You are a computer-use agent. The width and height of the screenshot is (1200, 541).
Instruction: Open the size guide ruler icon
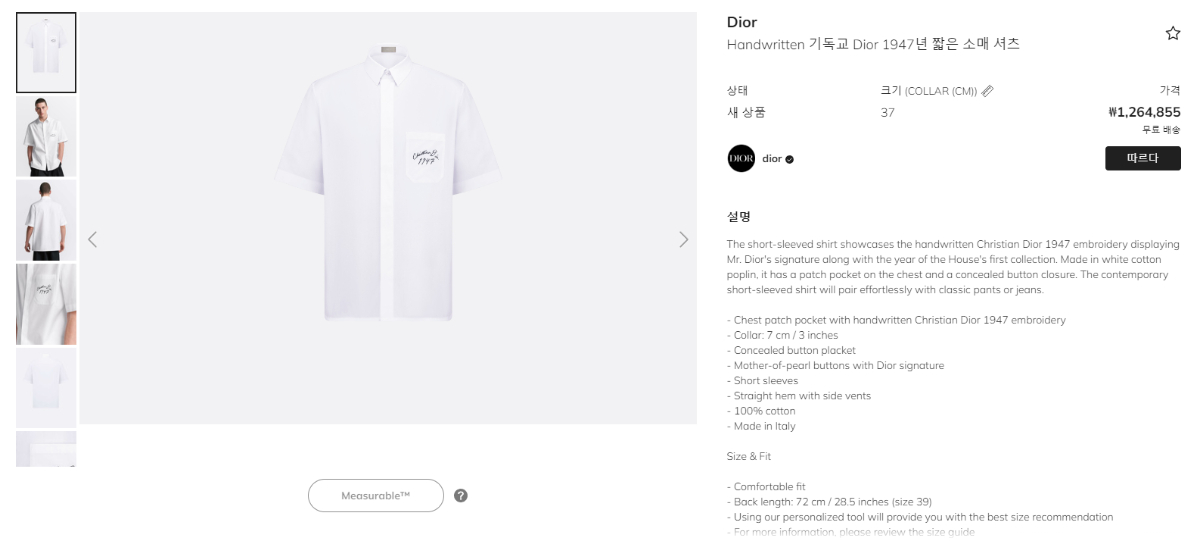point(987,91)
